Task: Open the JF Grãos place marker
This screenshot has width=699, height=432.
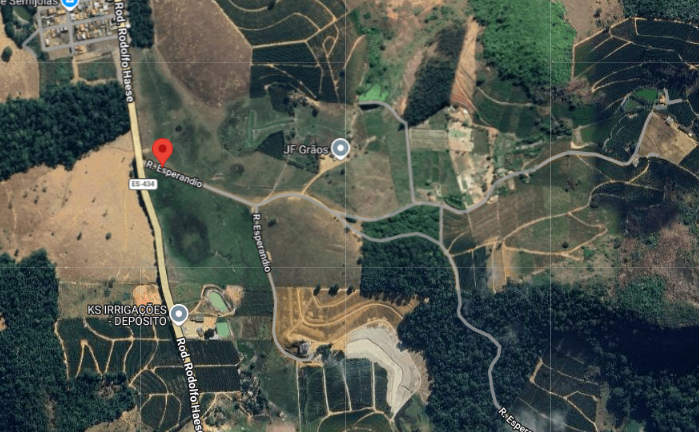Action: [x=341, y=149]
